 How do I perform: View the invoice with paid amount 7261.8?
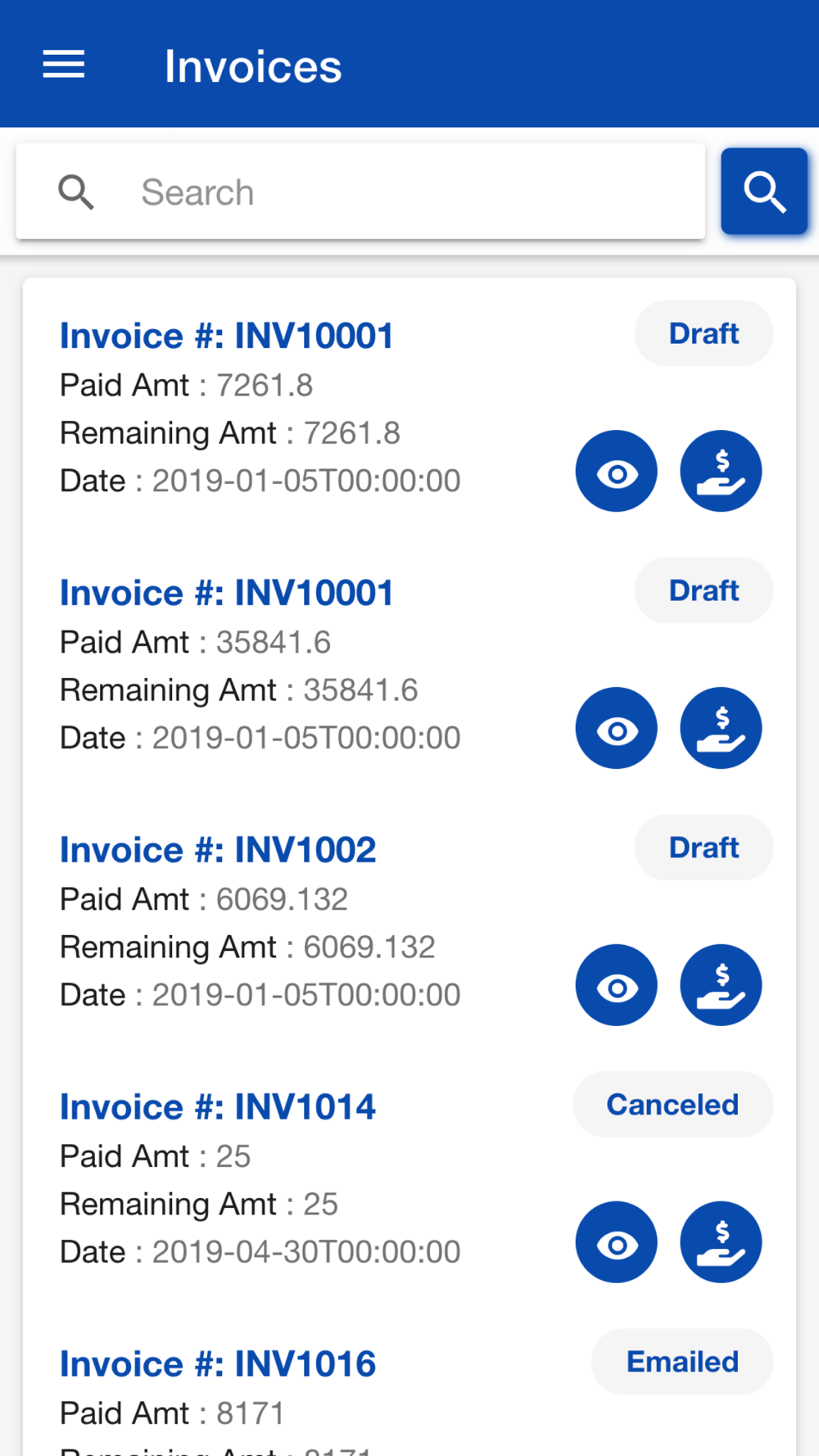coord(617,472)
